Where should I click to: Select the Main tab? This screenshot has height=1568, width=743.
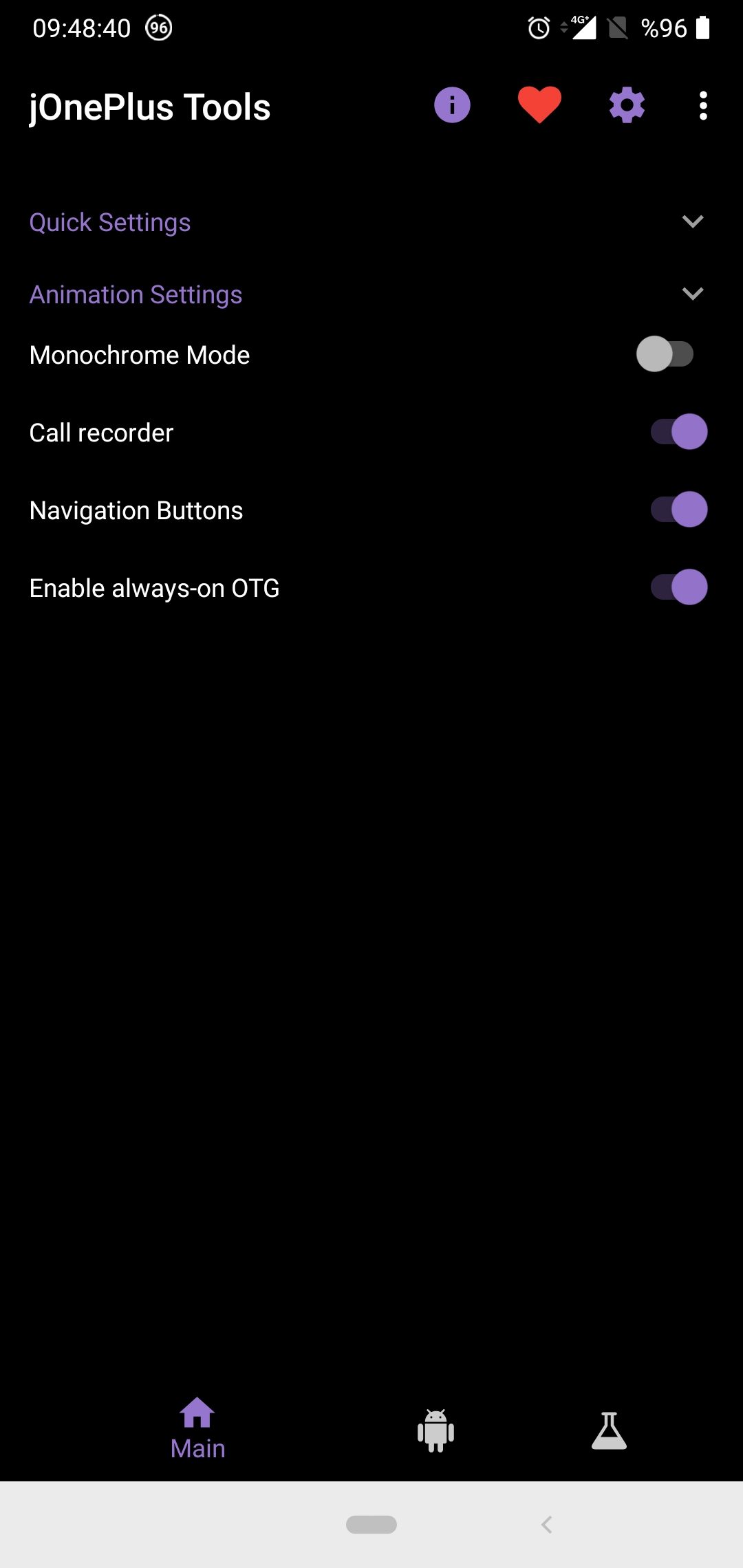point(197,1428)
